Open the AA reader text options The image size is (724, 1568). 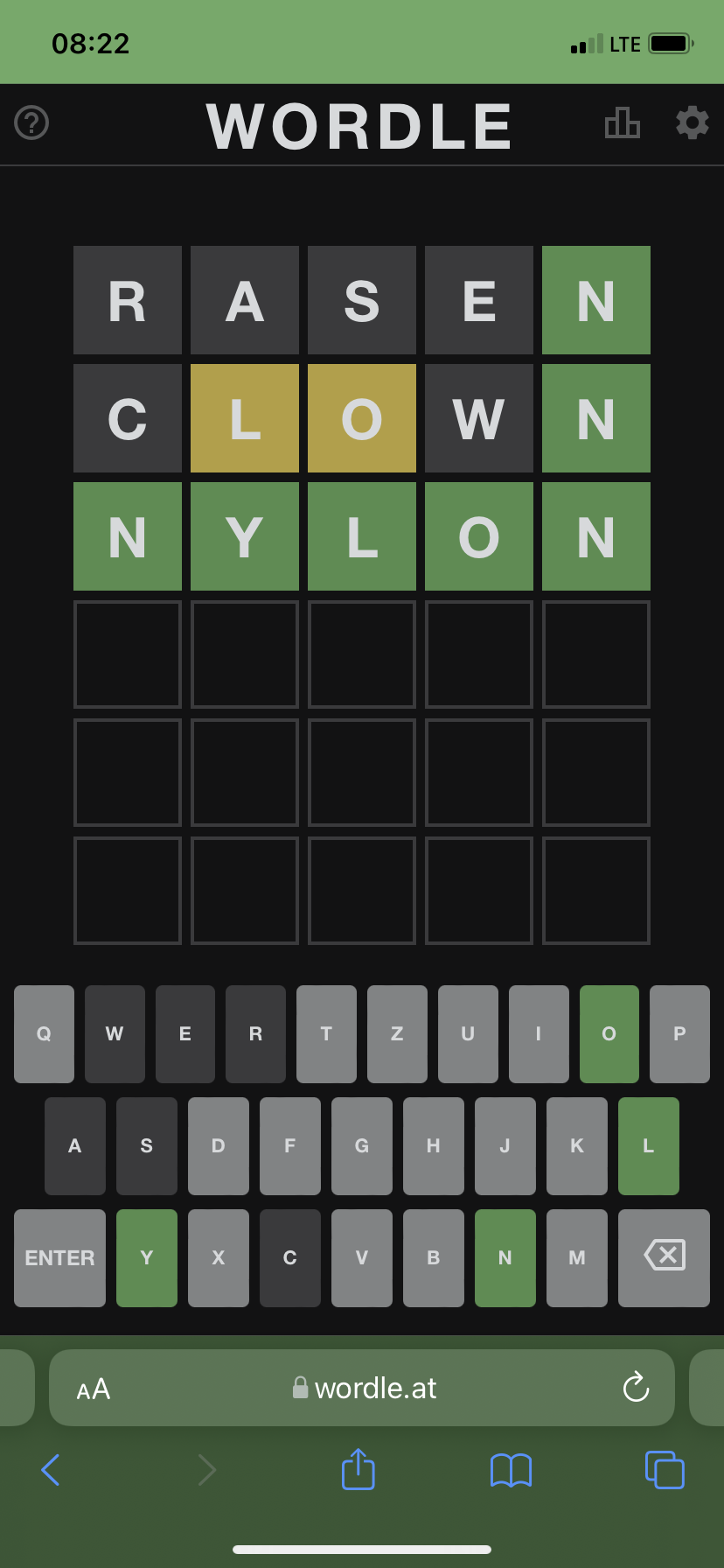click(94, 1389)
